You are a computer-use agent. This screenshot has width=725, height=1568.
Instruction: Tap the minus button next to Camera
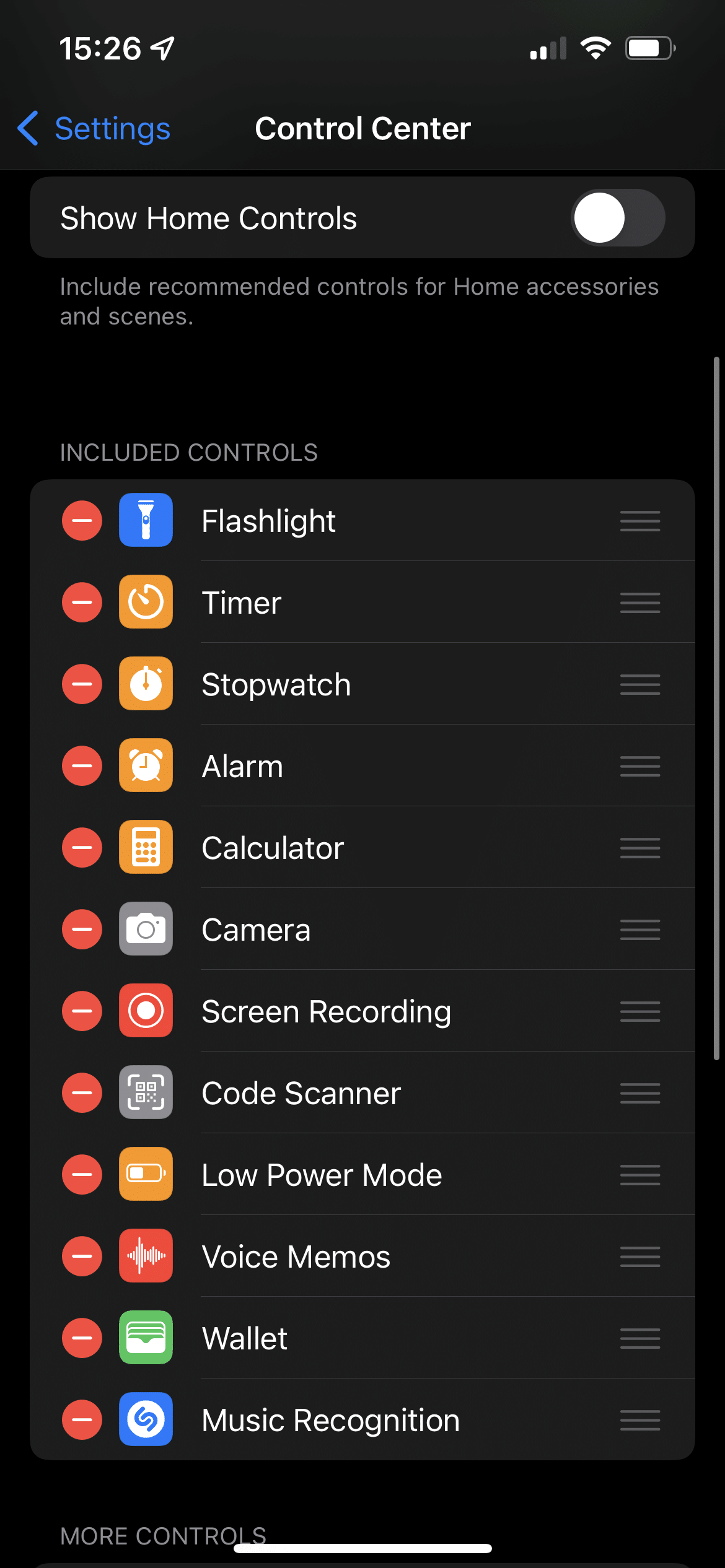82,930
